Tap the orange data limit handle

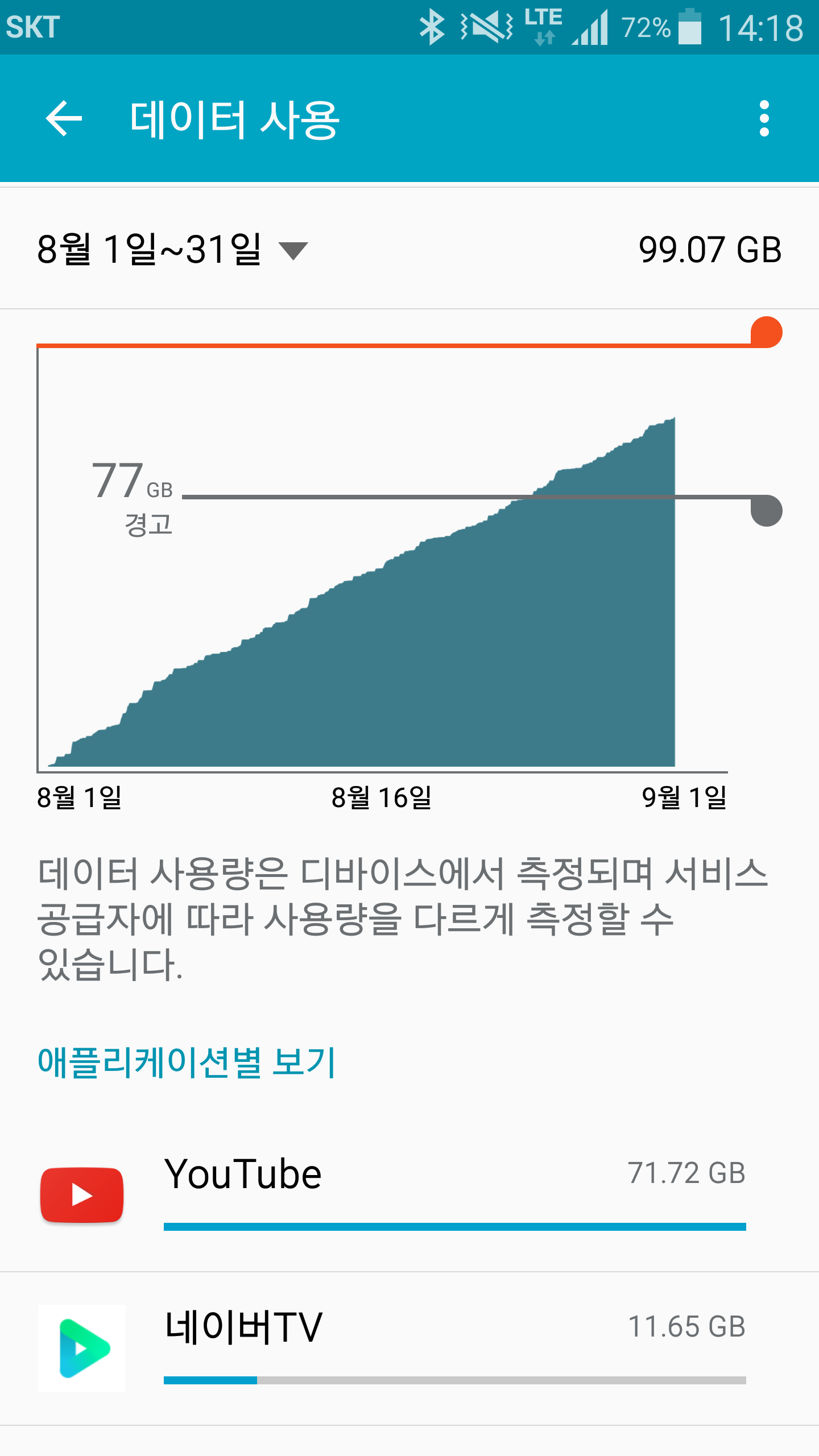tap(766, 332)
